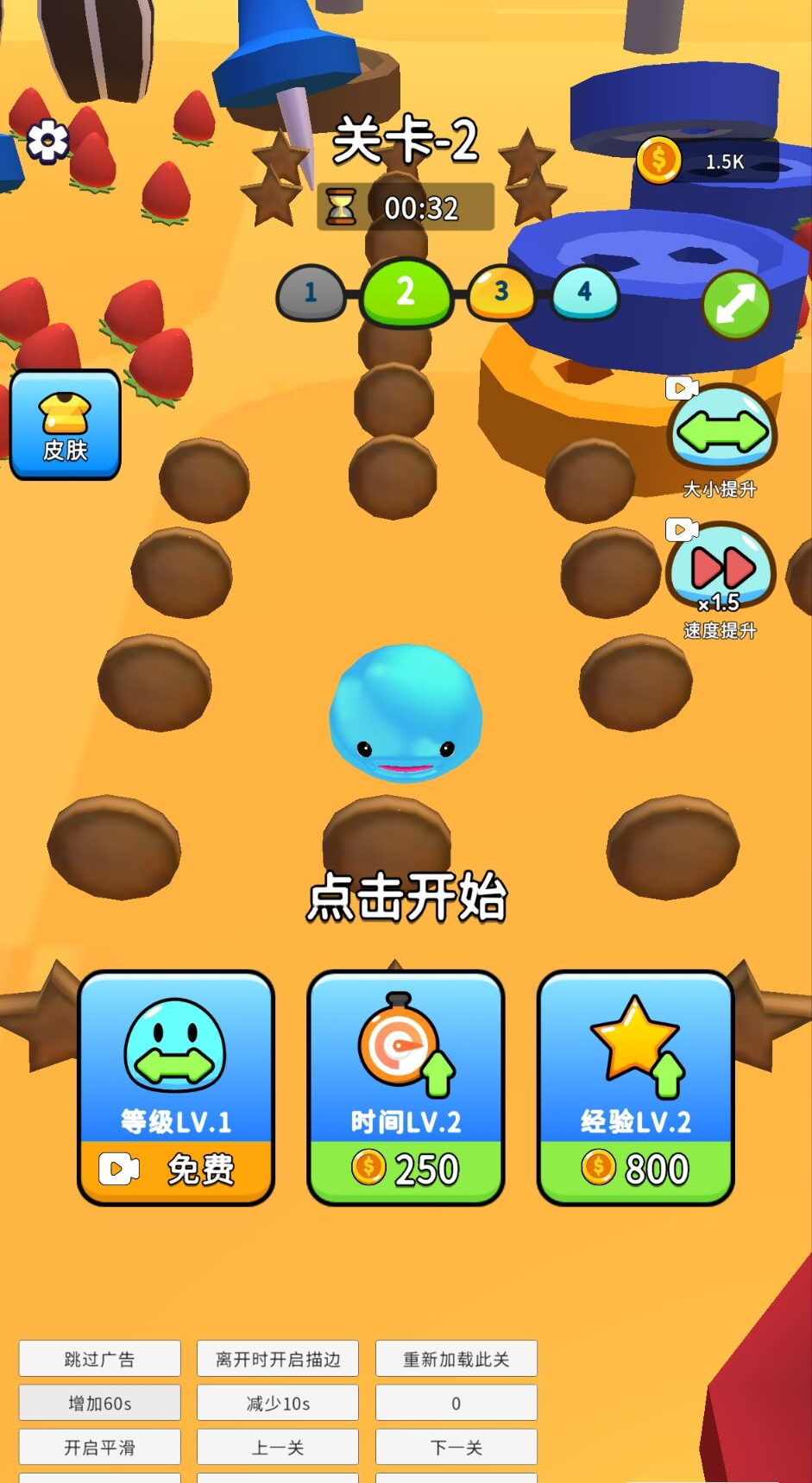Go to 上一关 previous level
This screenshot has width=812, height=1483.
[x=277, y=1446]
